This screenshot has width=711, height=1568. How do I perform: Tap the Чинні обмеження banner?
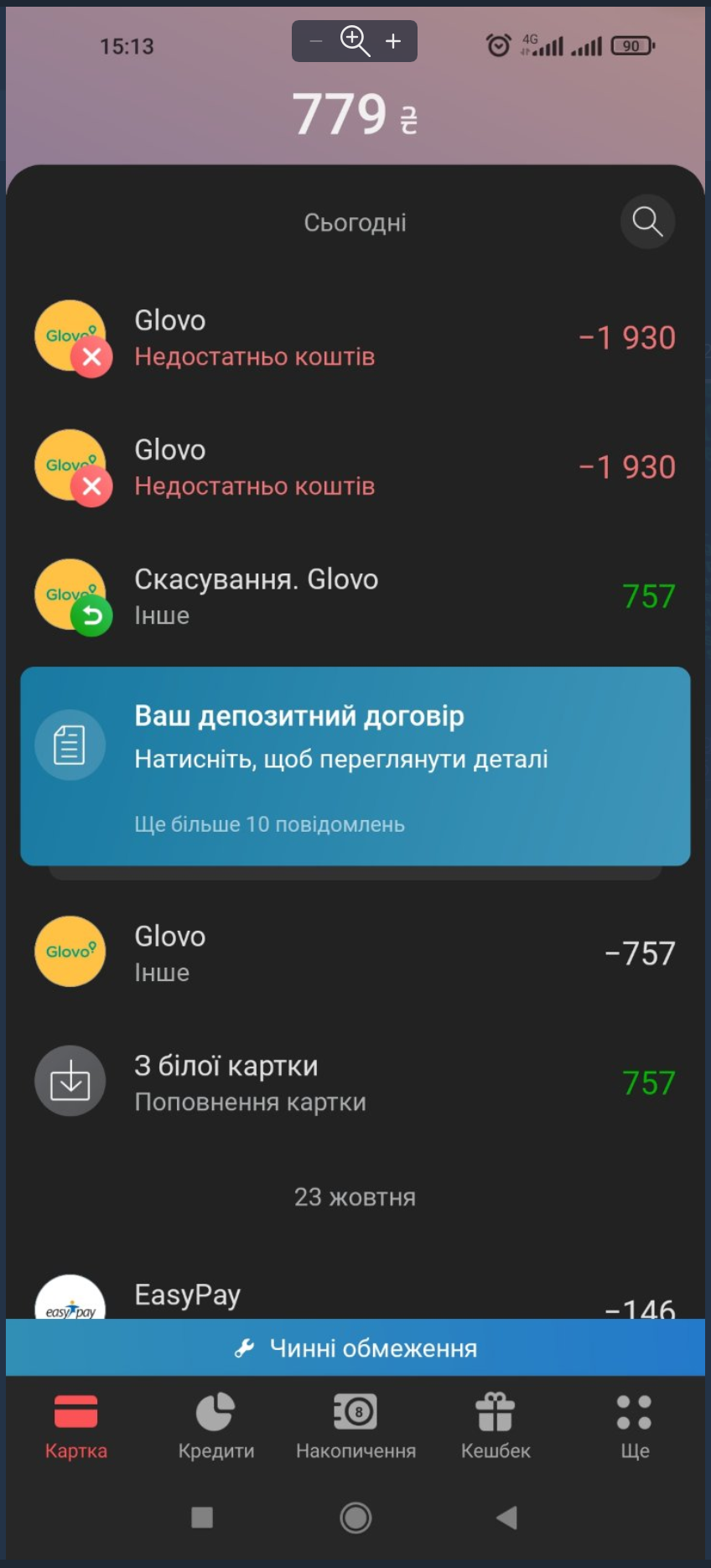355,1347
